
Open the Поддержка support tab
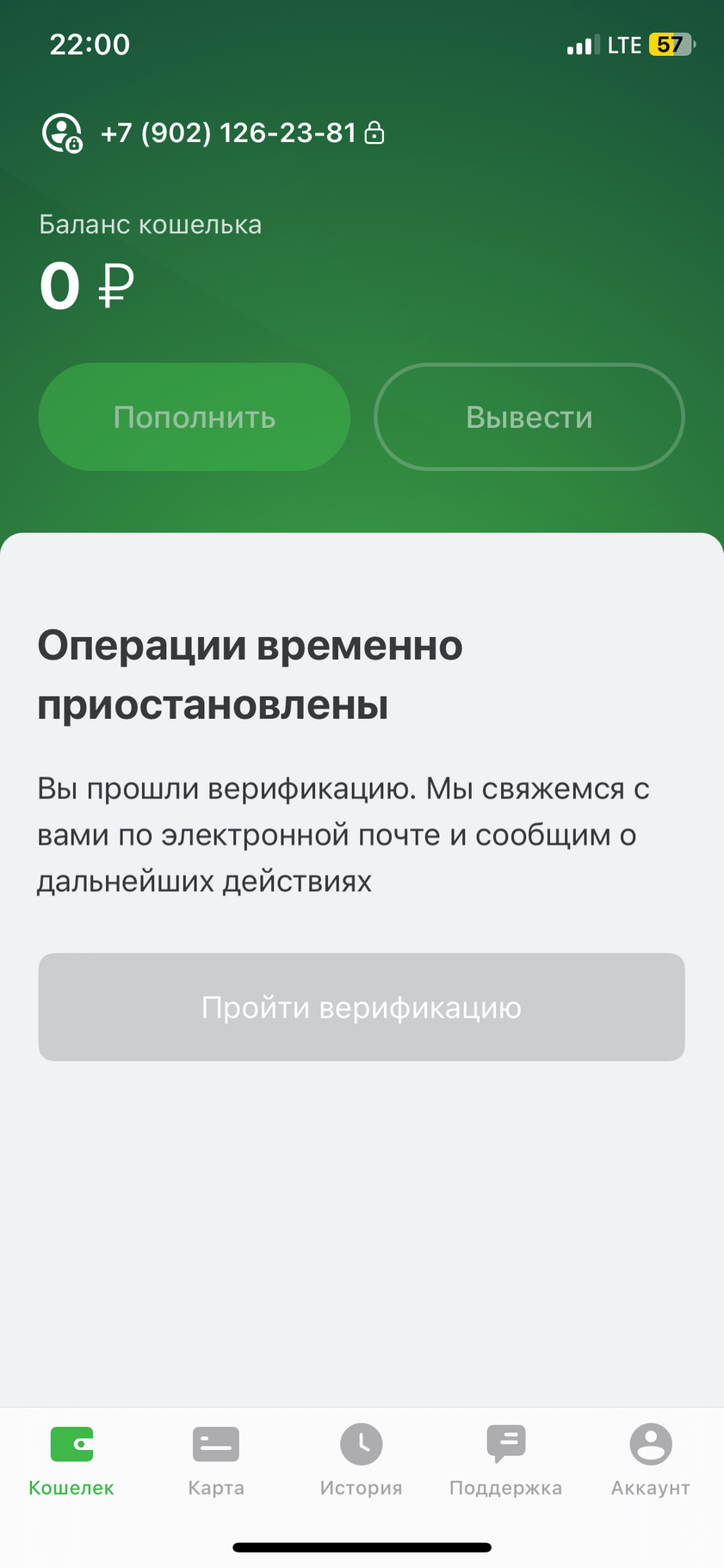pos(506,1461)
